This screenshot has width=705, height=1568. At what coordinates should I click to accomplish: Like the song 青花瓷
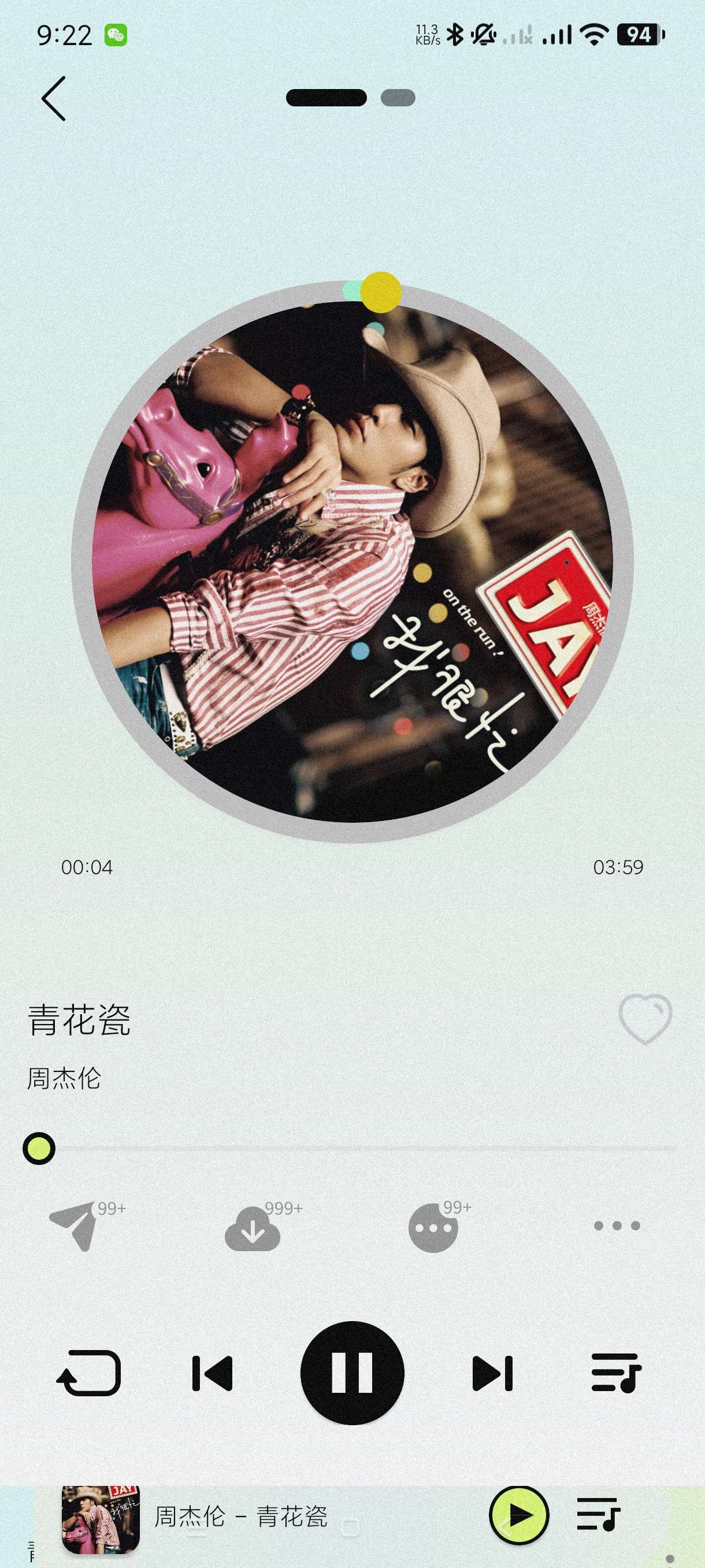coord(645,1018)
